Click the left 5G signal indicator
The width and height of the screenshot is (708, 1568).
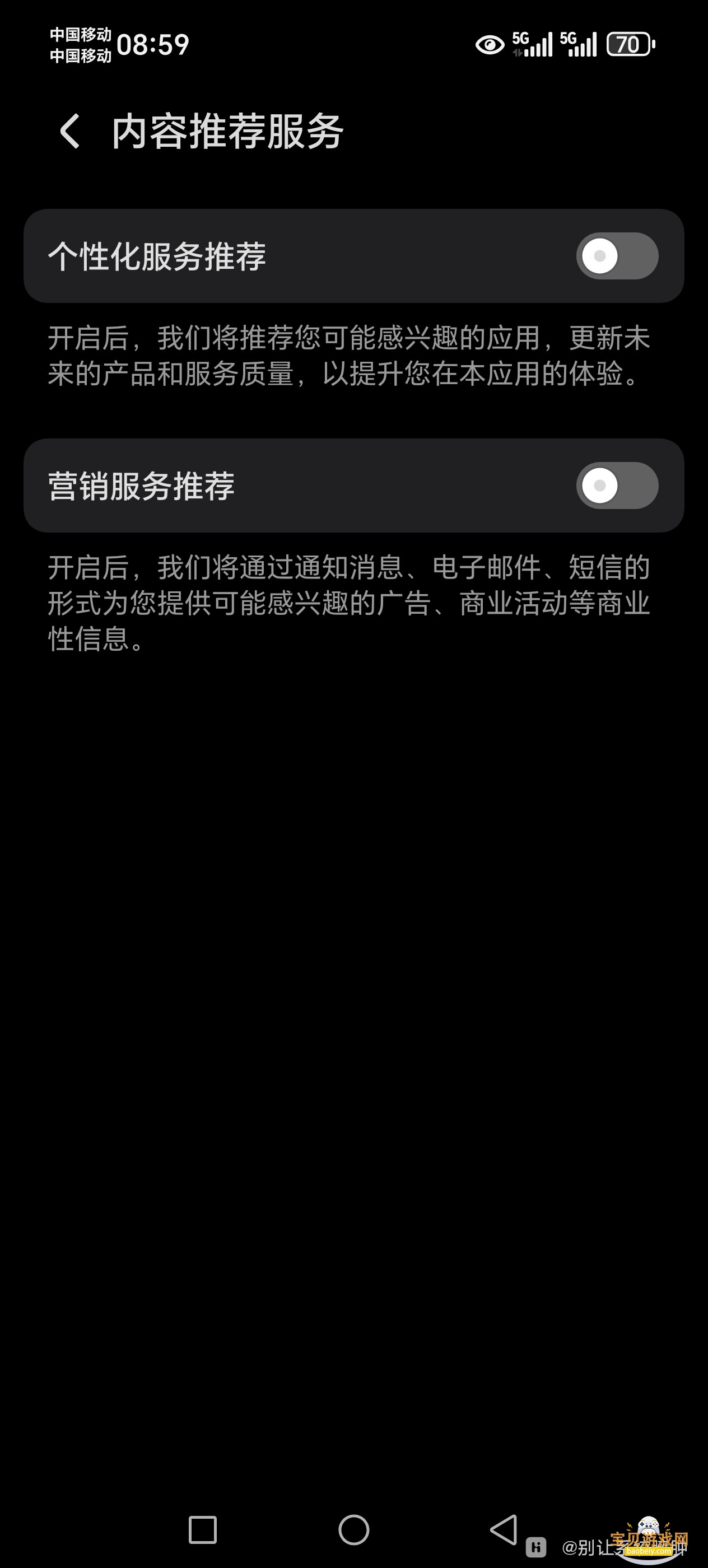pyautogui.click(x=530, y=45)
